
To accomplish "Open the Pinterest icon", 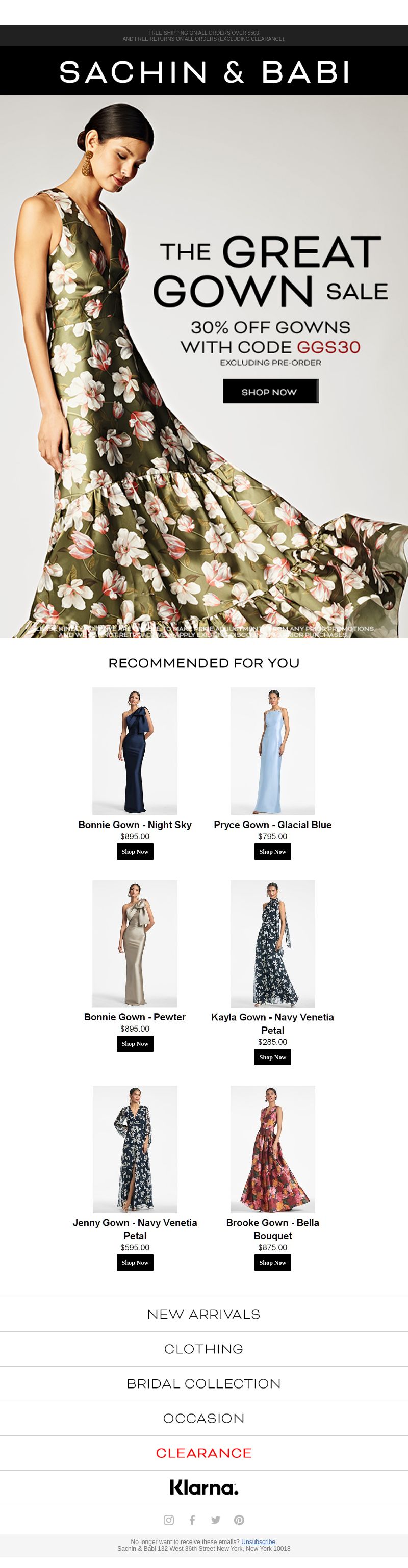I will (239, 1521).
